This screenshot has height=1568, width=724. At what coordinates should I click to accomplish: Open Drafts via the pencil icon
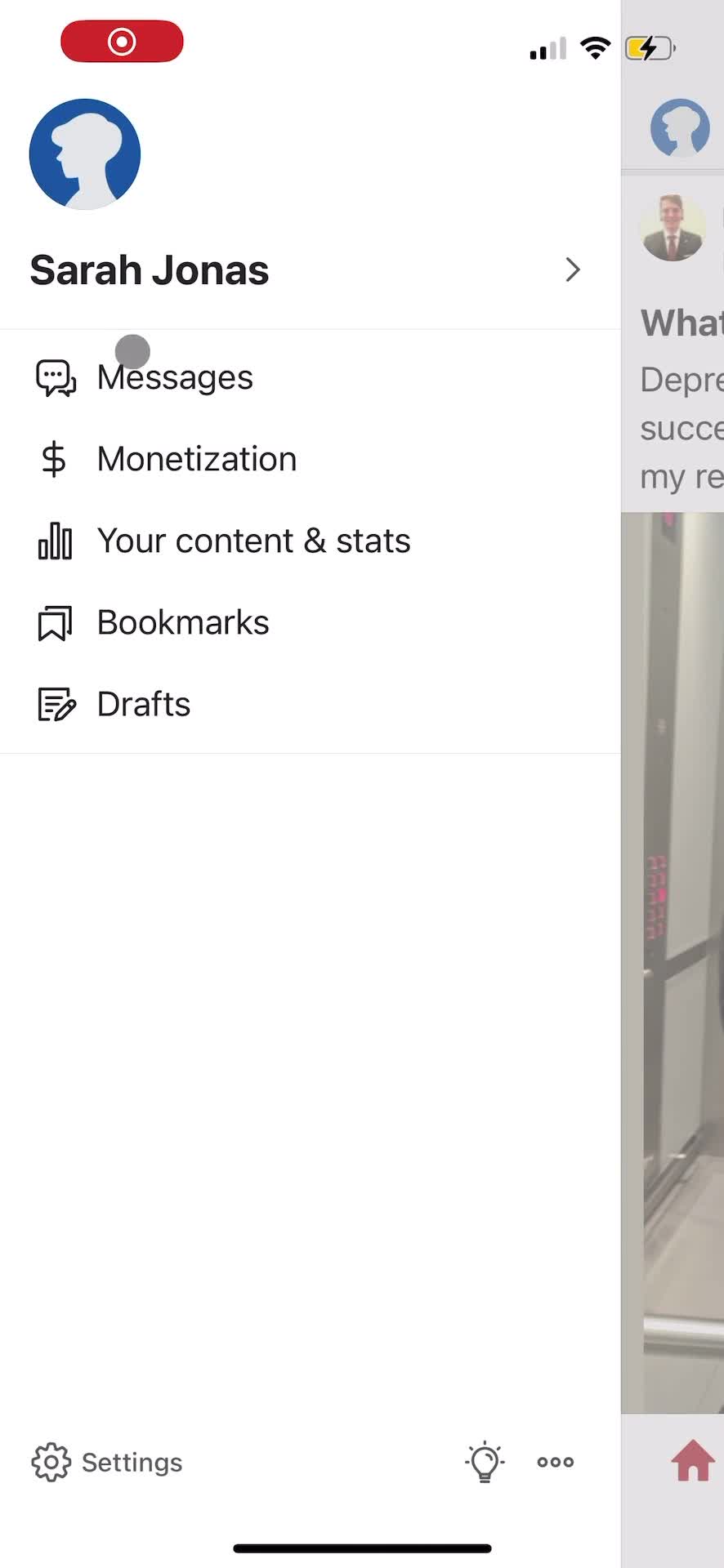click(x=54, y=703)
